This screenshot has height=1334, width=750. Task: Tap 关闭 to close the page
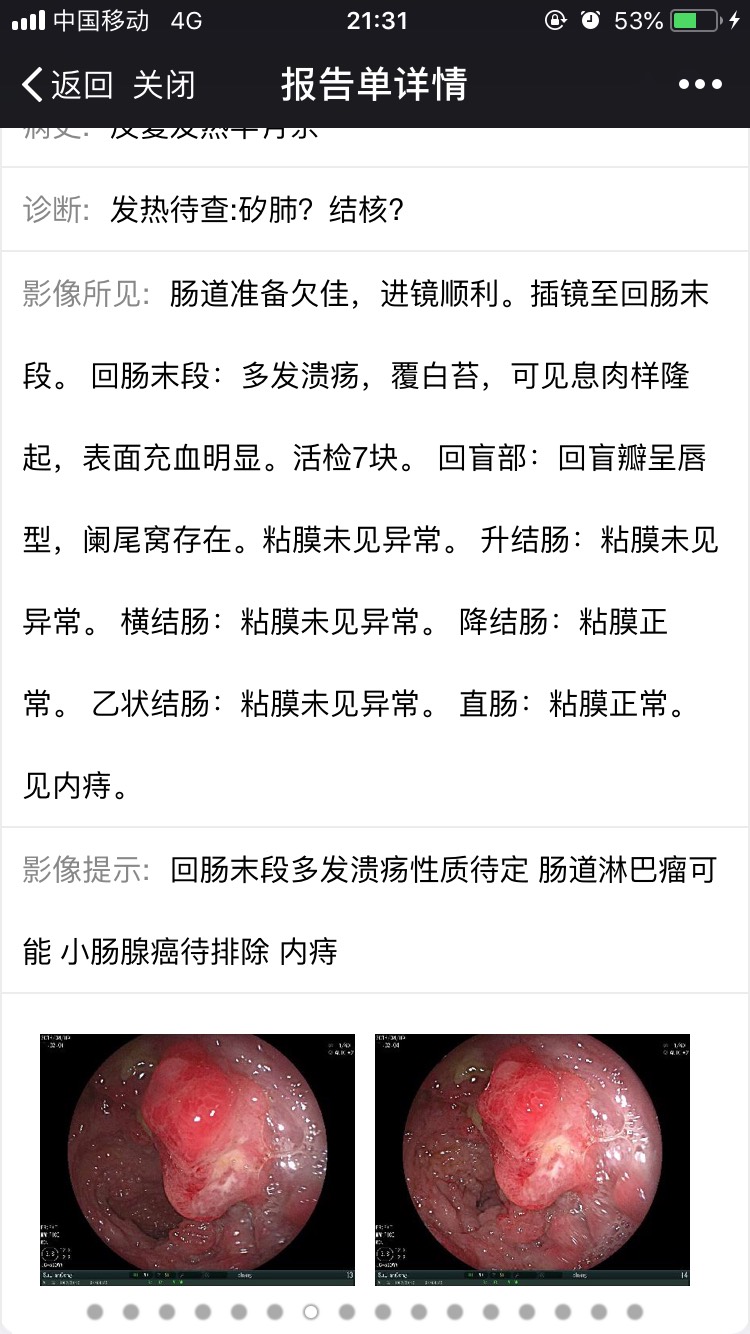164,85
